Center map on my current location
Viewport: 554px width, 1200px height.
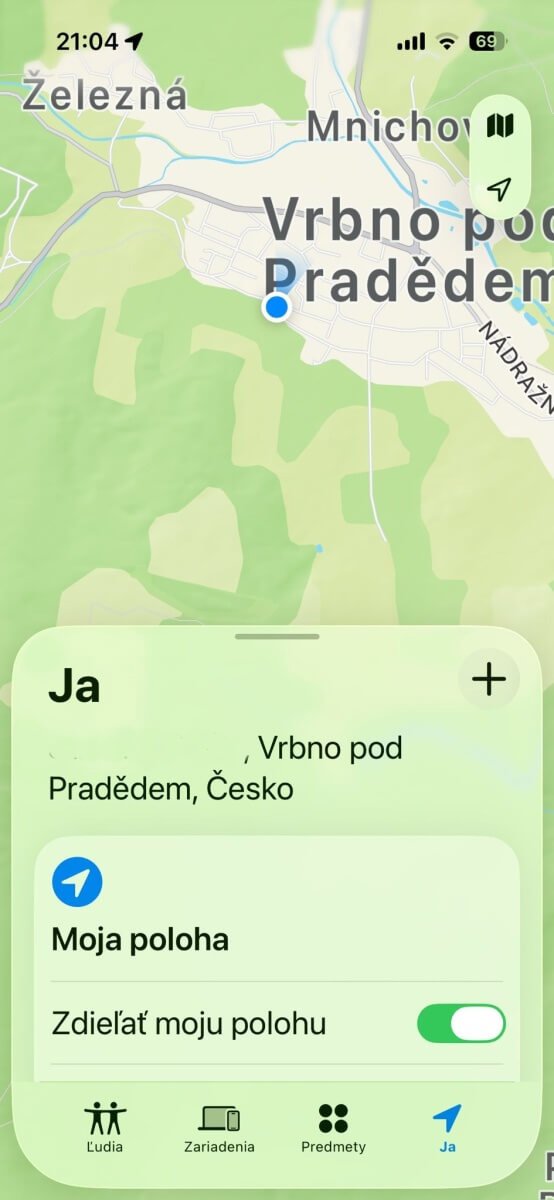pos(499,188)
